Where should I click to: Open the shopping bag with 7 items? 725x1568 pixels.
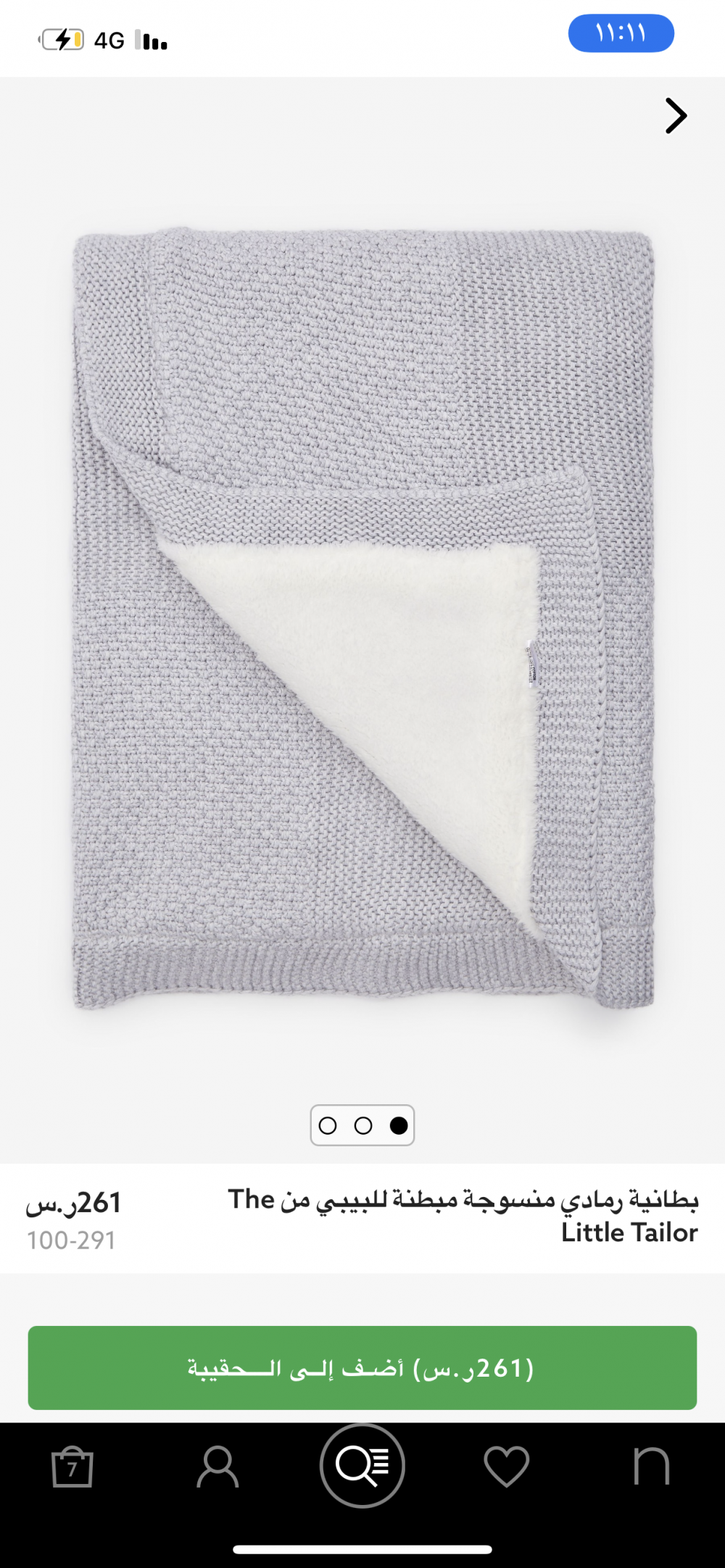pyautogui.click(x=72, y=1467)
